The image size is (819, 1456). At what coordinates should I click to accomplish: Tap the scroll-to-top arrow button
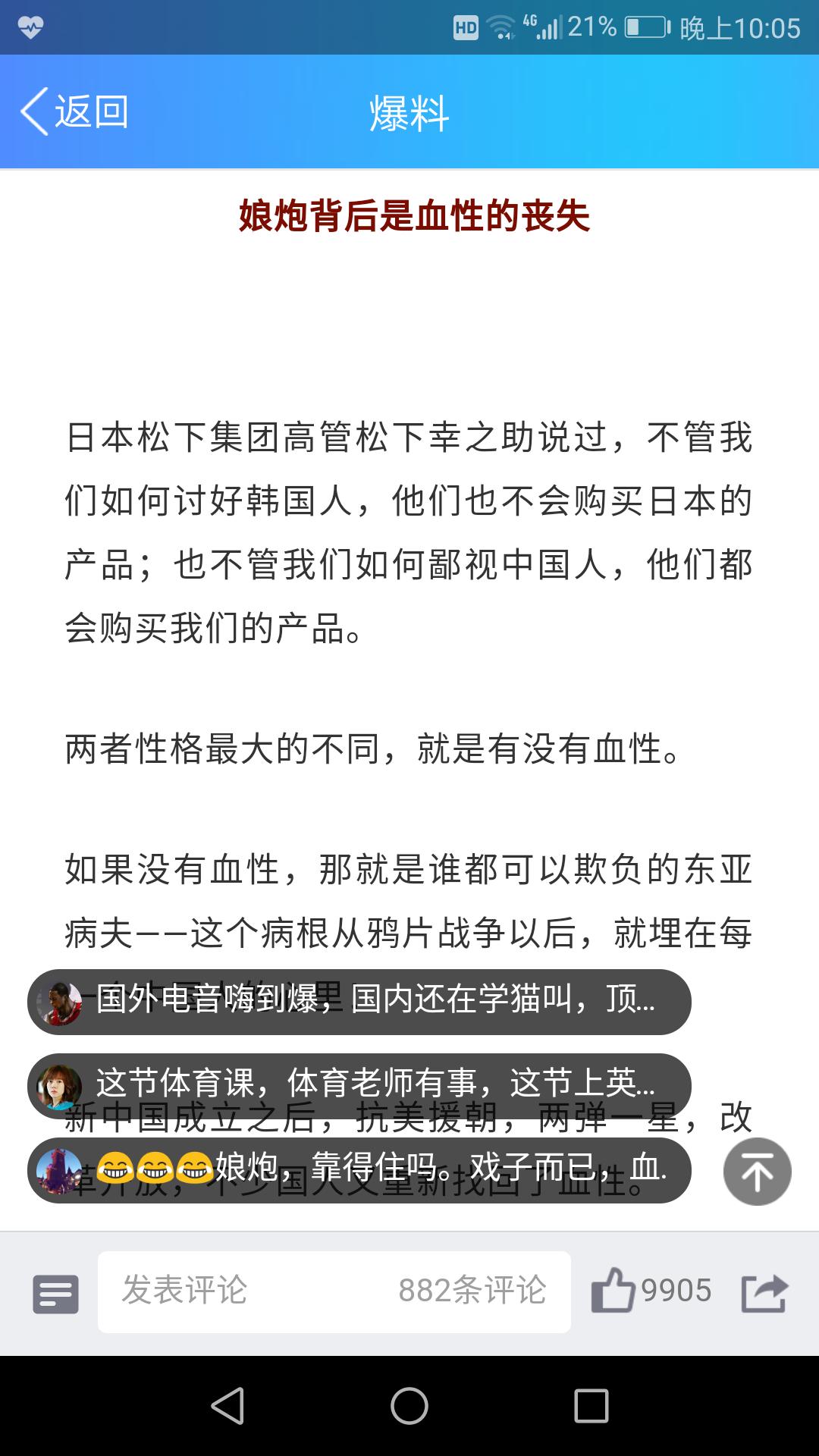point(757,1172)
